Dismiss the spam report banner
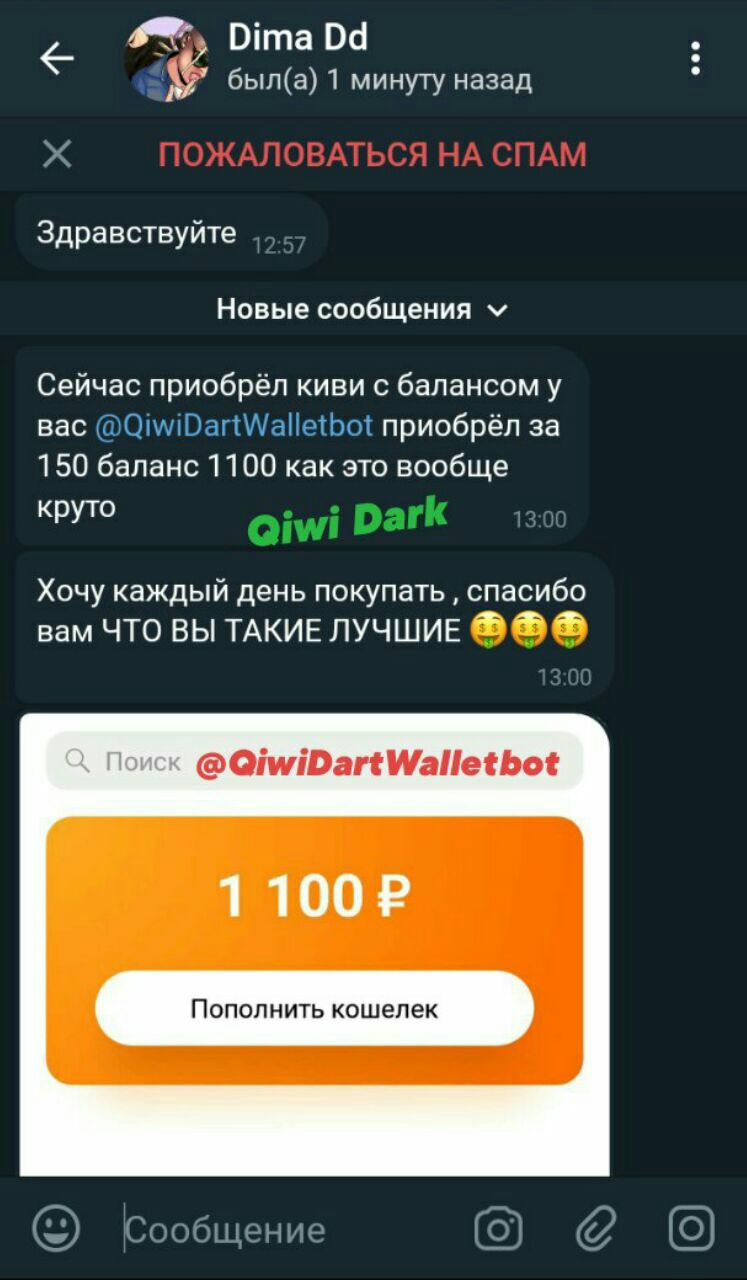Image resolution: width=747 pixels, height=1280 pixels. [57, 154]
